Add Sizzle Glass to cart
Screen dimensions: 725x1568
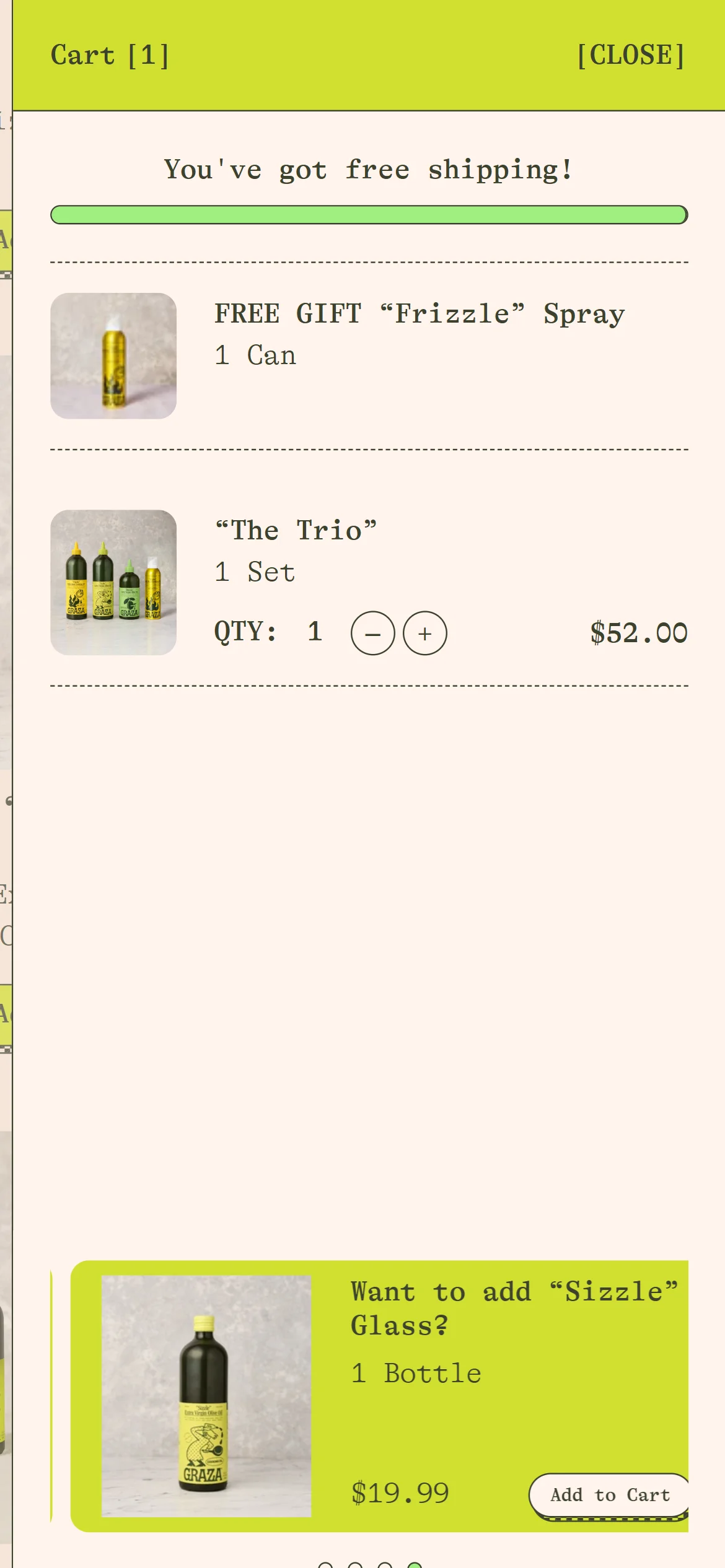point(609,1496)
